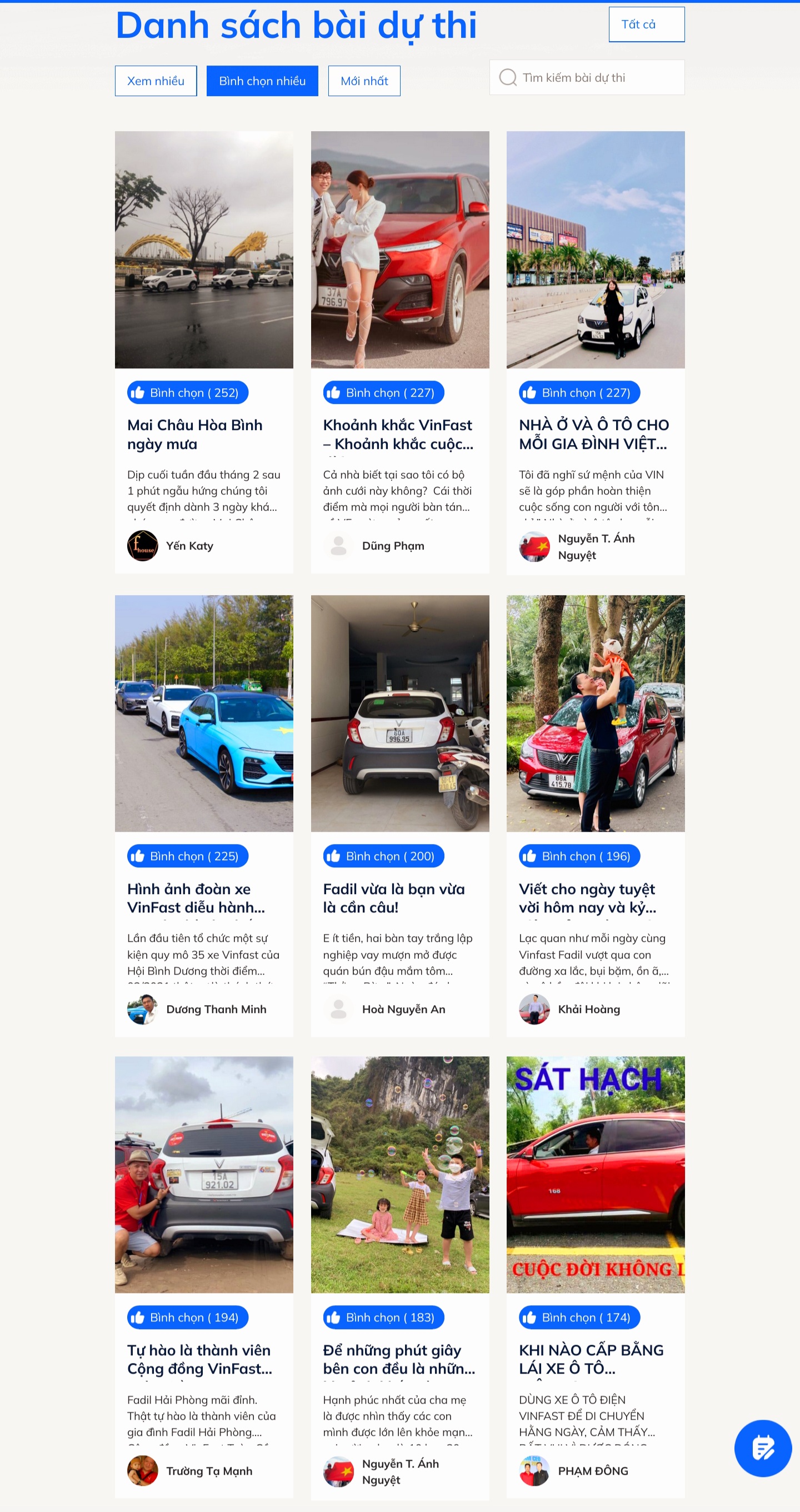The width and height of the screenshot is (800, 1512).
Task: Show the Mới nhất entries
Action: point(364,81)
